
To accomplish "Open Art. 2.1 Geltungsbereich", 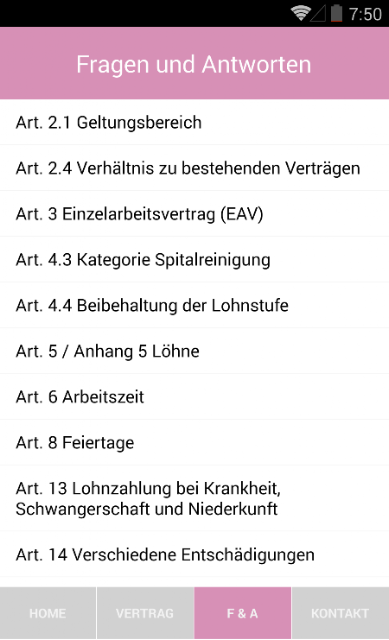I will coord(194,122).
